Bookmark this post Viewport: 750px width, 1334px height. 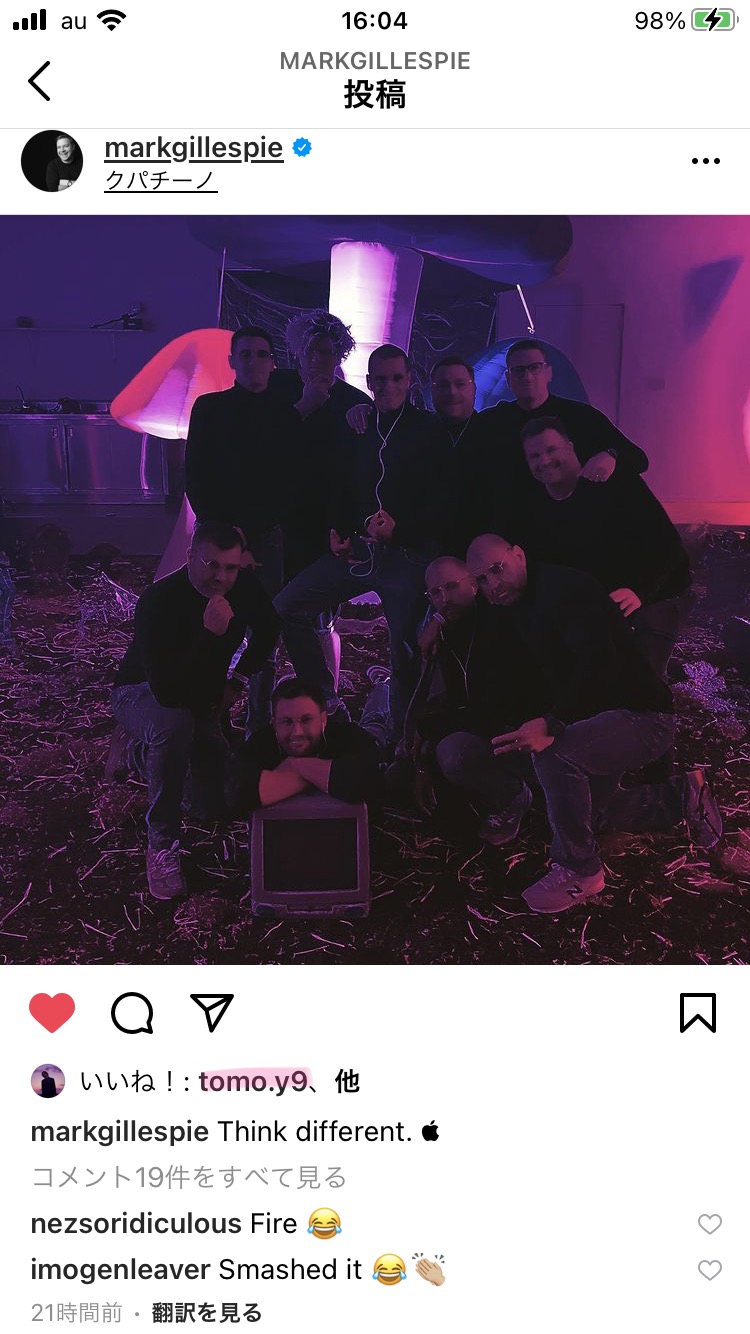click(698, 1013)
